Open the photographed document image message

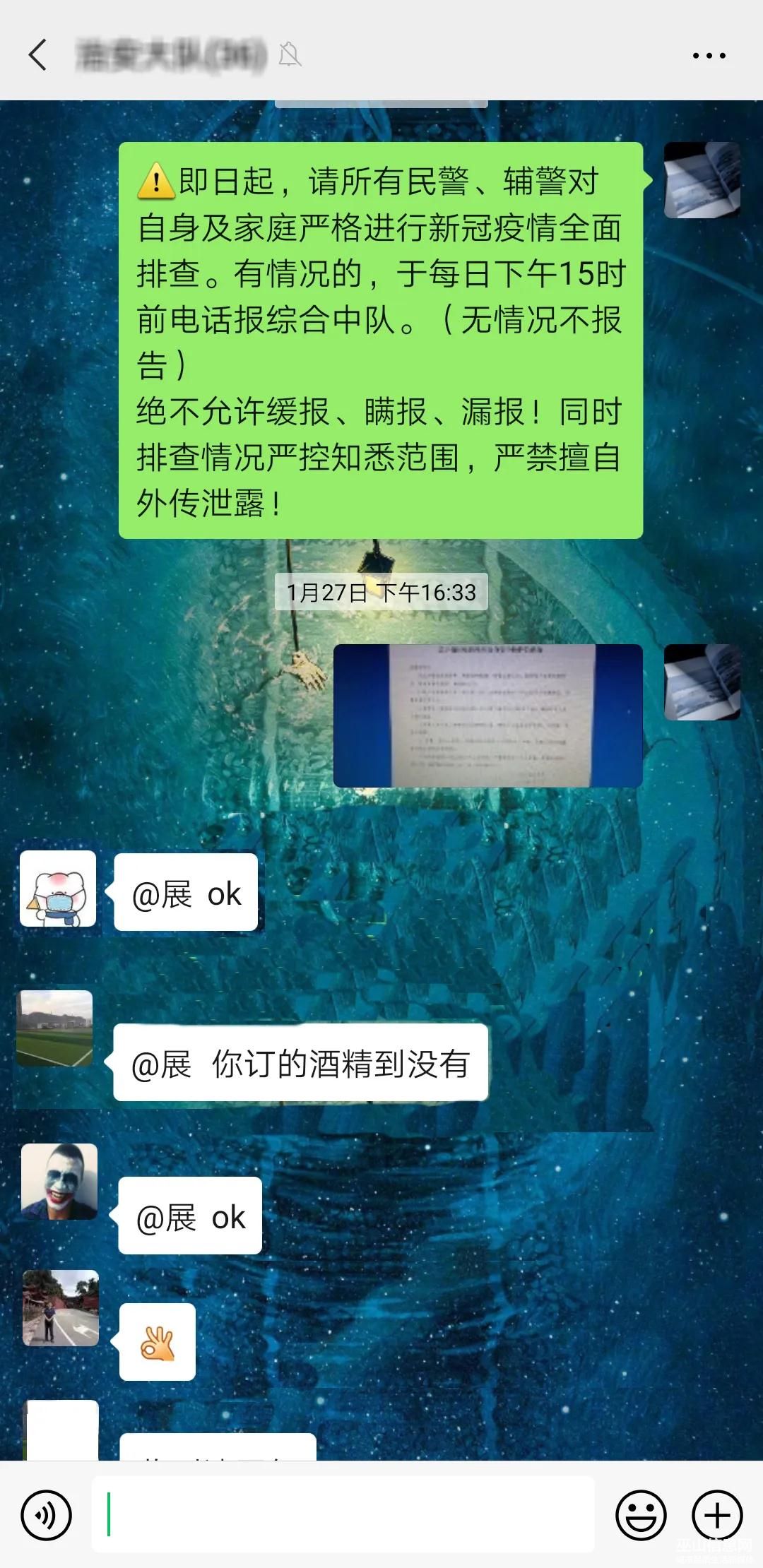pyautogui.click(x=487, y=715)
